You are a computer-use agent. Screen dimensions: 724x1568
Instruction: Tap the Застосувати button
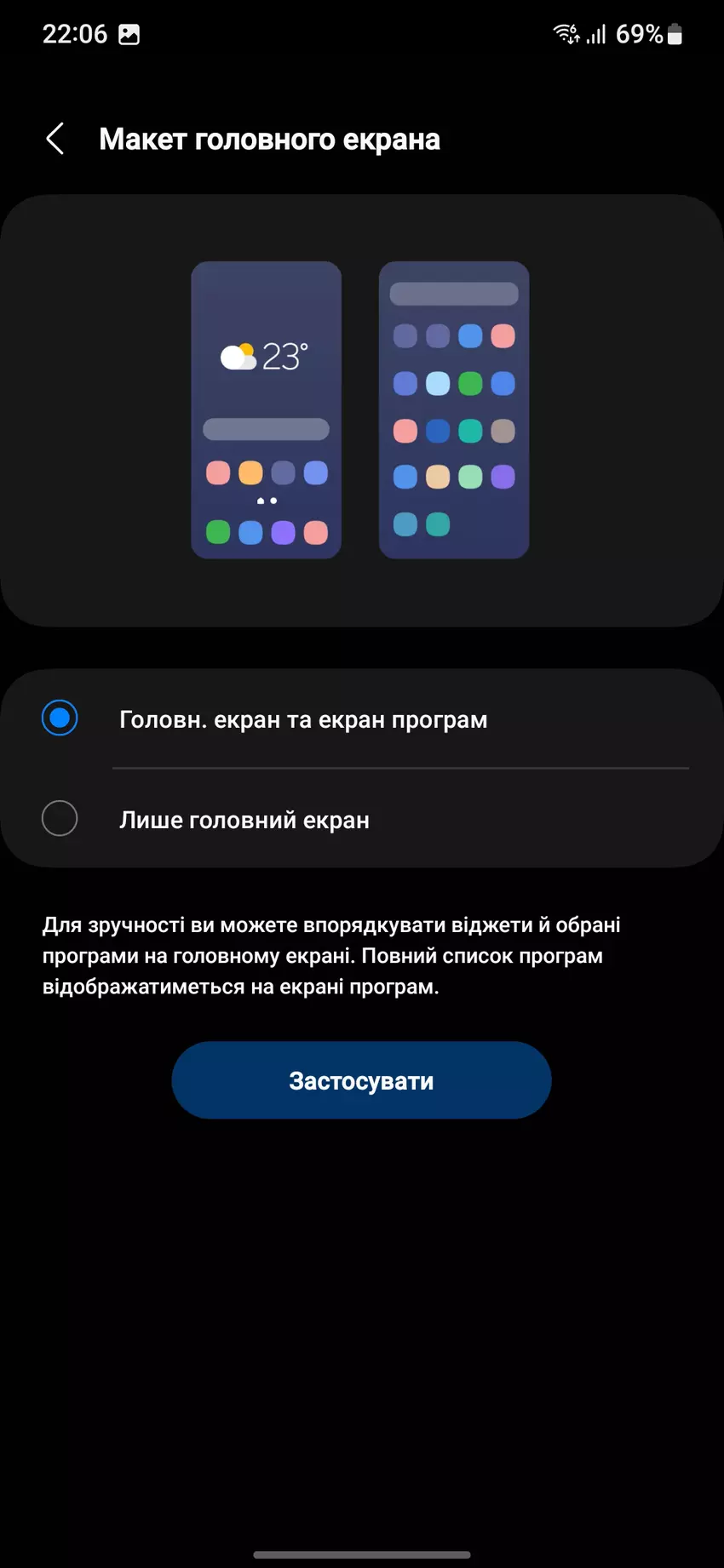coord(361,1080)
